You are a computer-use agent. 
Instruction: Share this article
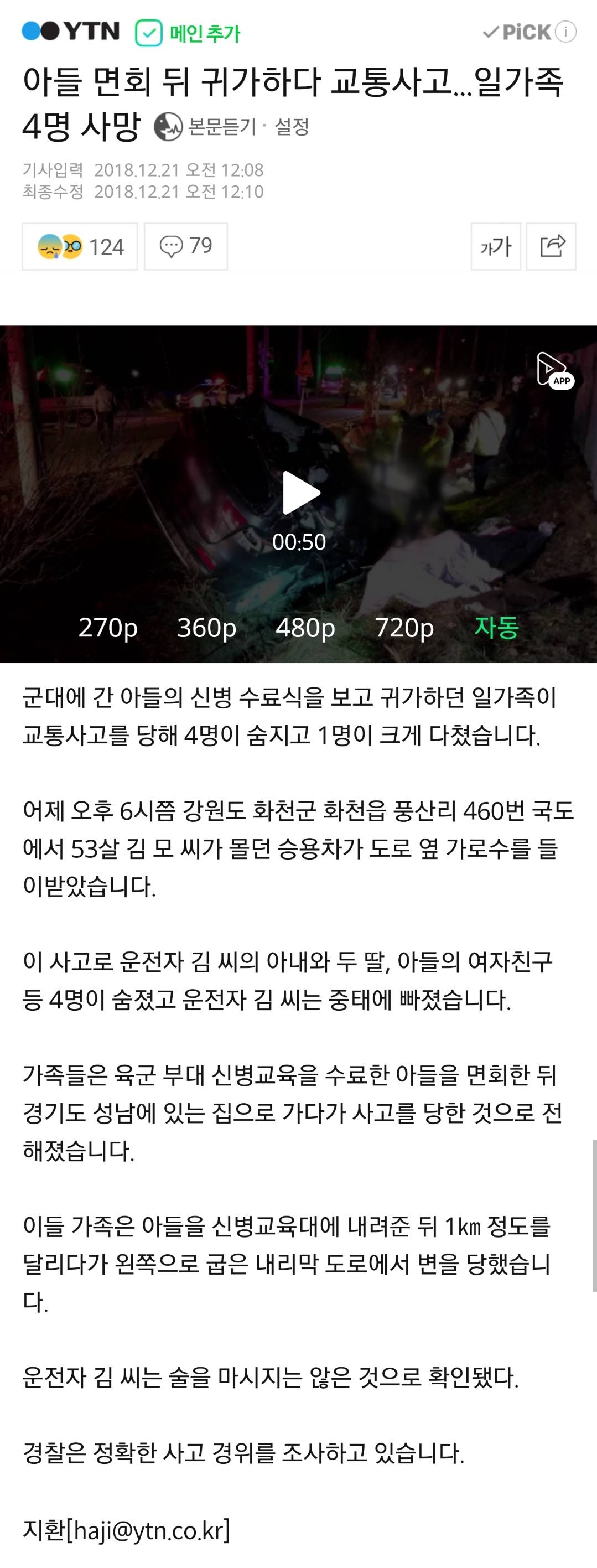point(552,246)
